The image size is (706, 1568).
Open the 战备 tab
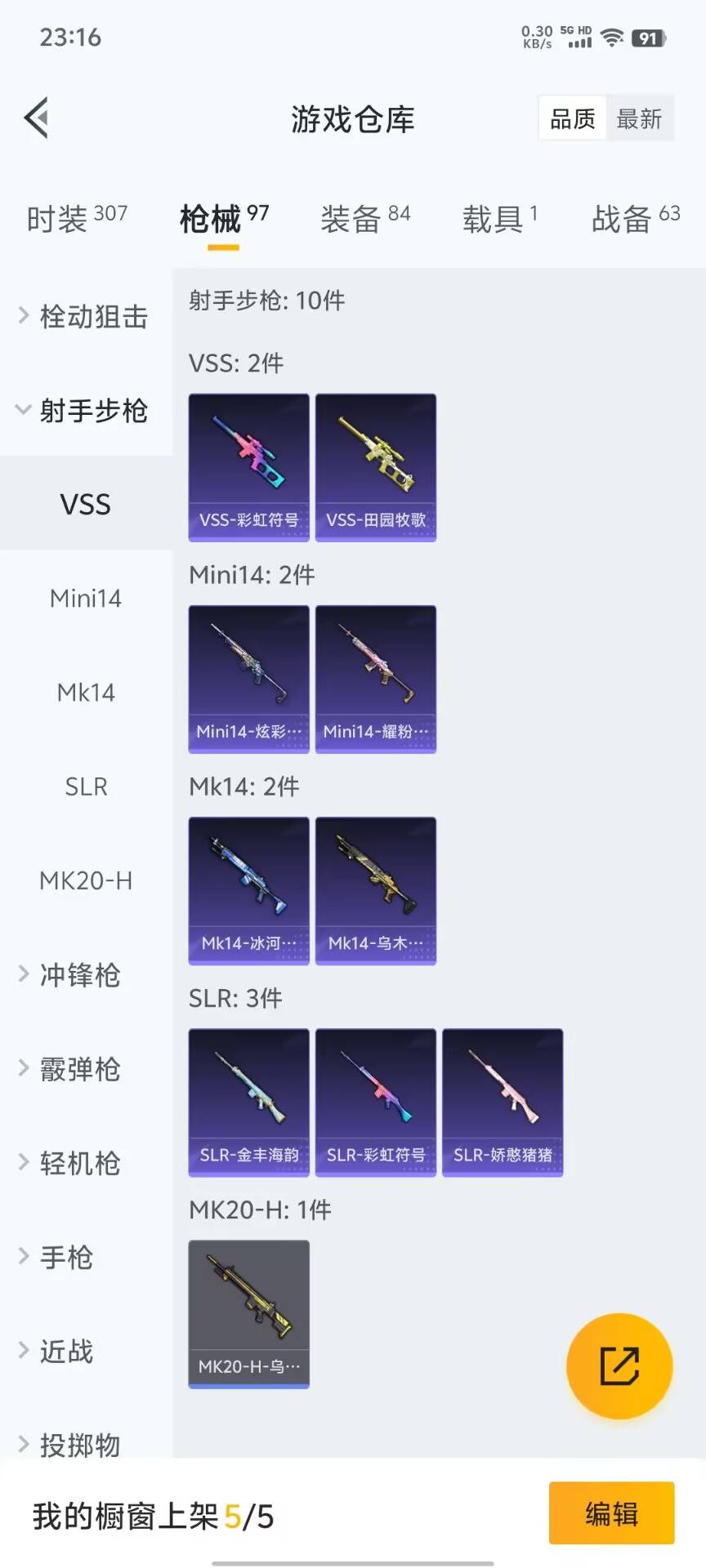pyautogui.click(x=635, y=218)
